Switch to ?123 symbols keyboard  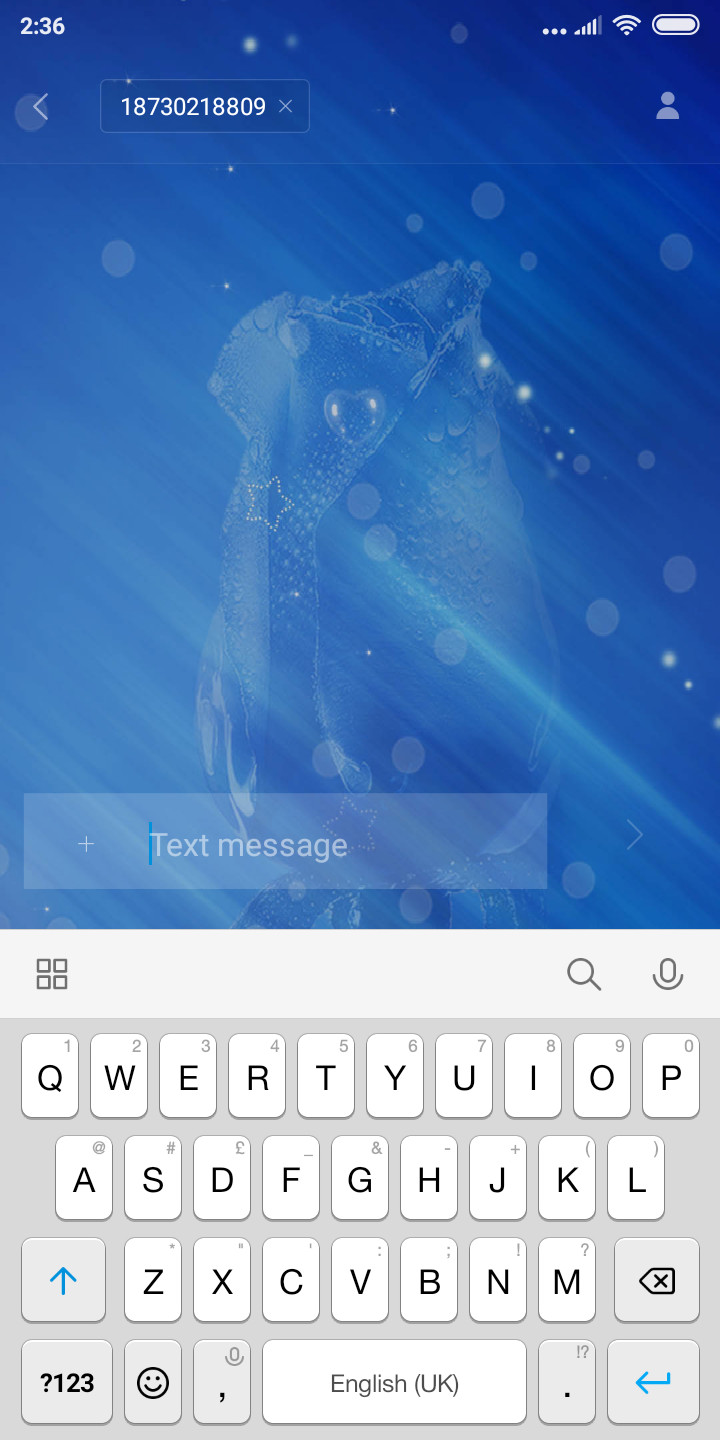pos(67,1383)
